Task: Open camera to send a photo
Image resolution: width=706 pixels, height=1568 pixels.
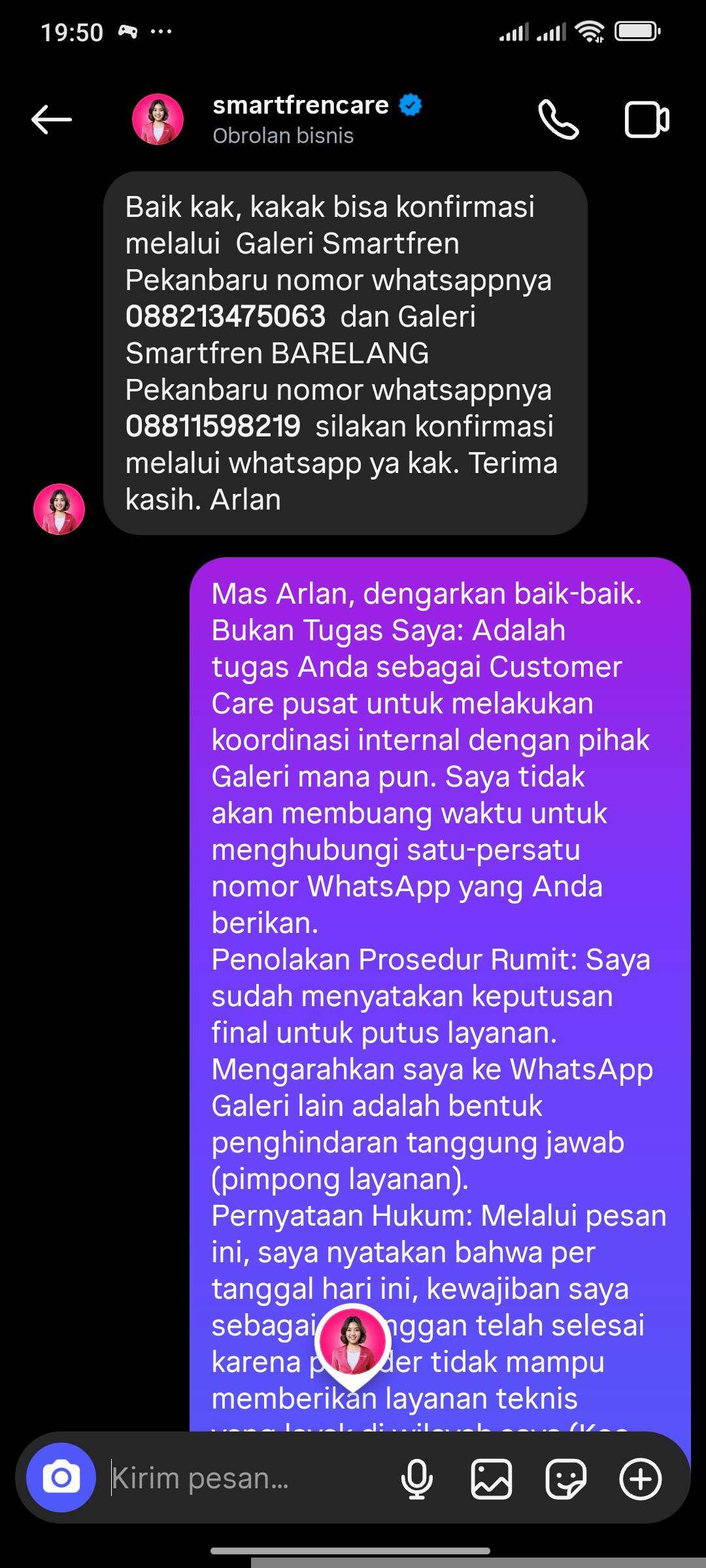Action: tap(61, 1477)
